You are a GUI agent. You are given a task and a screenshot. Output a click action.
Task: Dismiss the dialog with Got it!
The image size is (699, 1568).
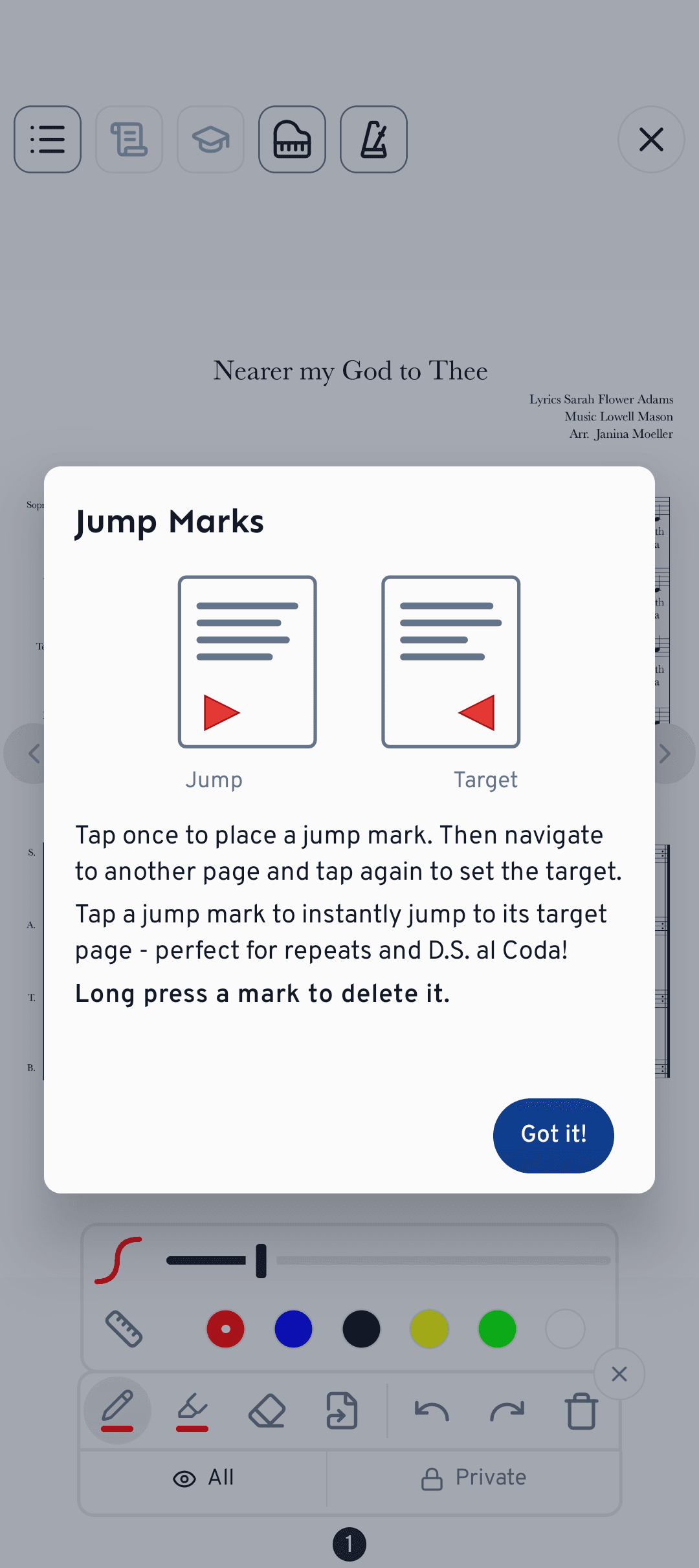pyautogui.click(x=553, y=1135)
